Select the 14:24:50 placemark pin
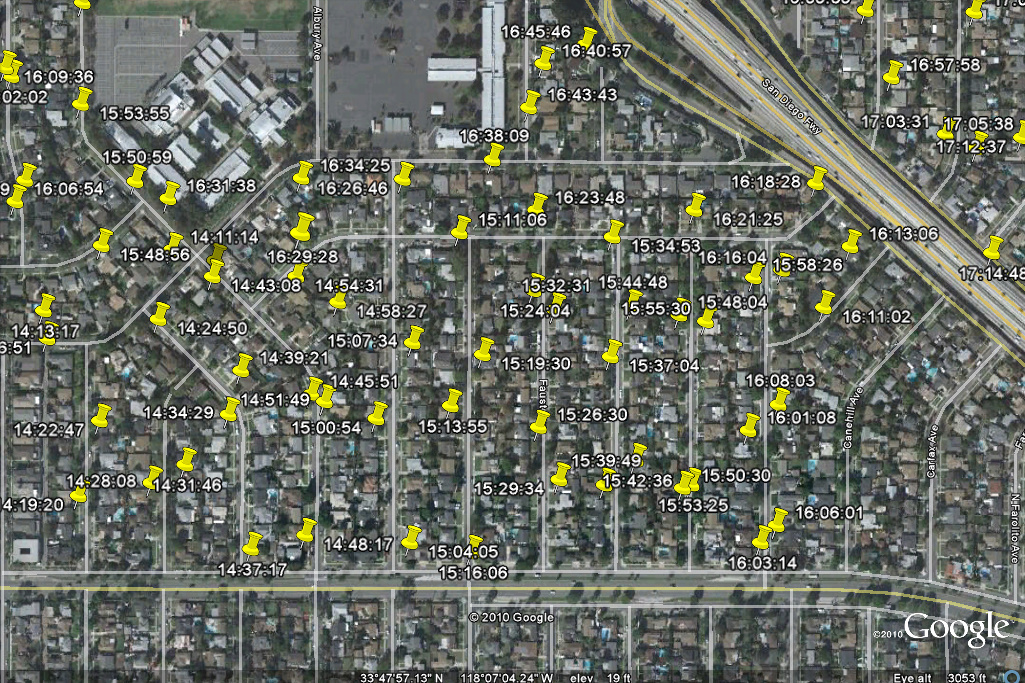 159,315
